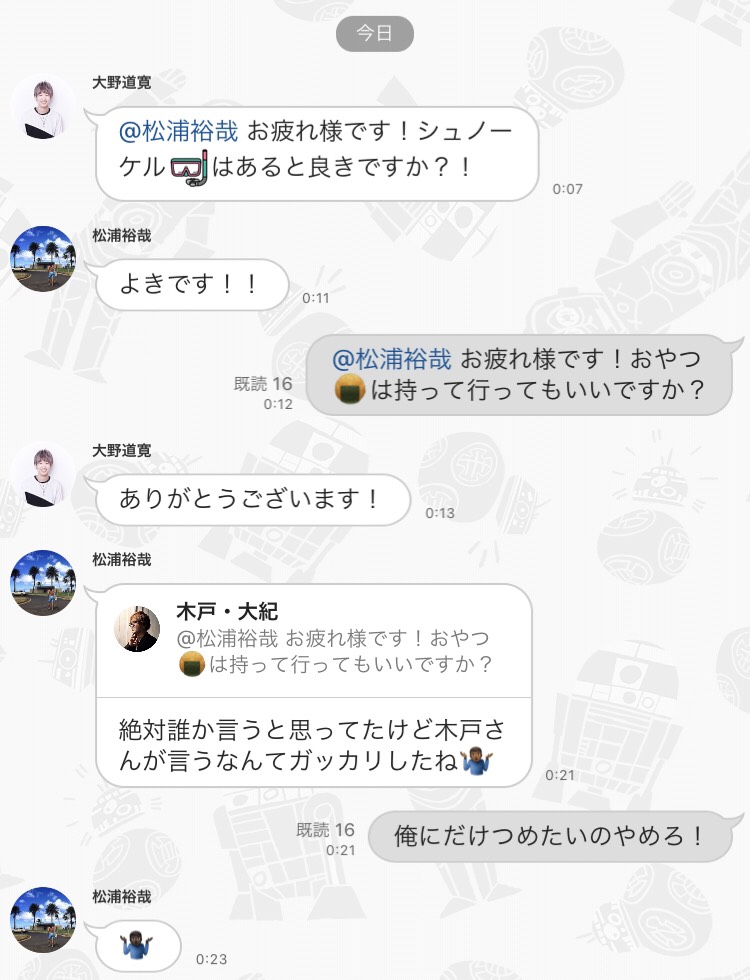Tap 松浦裕哉's avatar next to the shrug emoji
This screenshot has width=750, height=980.
[x=43, y=919]
